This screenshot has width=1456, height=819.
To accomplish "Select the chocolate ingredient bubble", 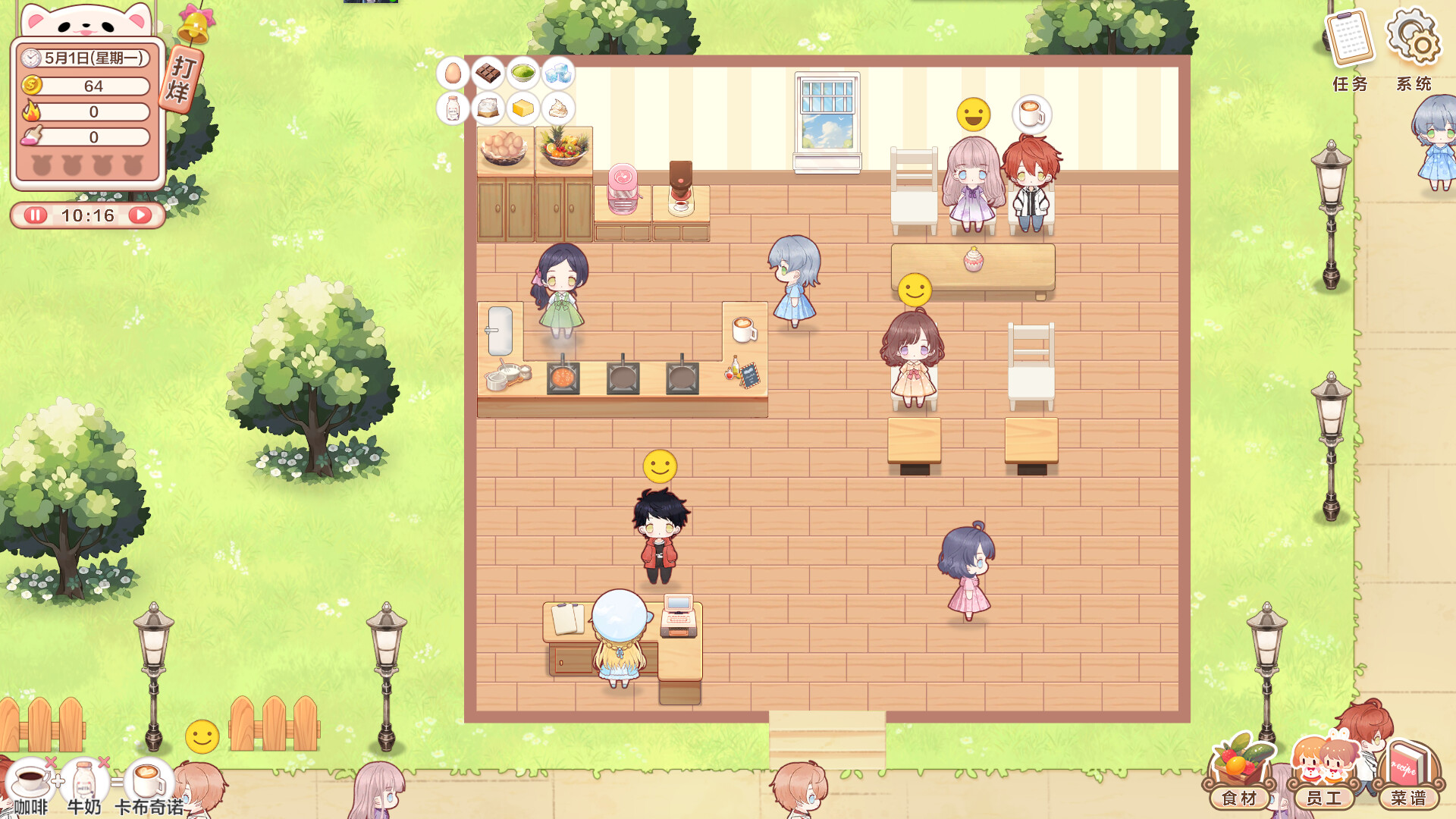I will (488, 74).
